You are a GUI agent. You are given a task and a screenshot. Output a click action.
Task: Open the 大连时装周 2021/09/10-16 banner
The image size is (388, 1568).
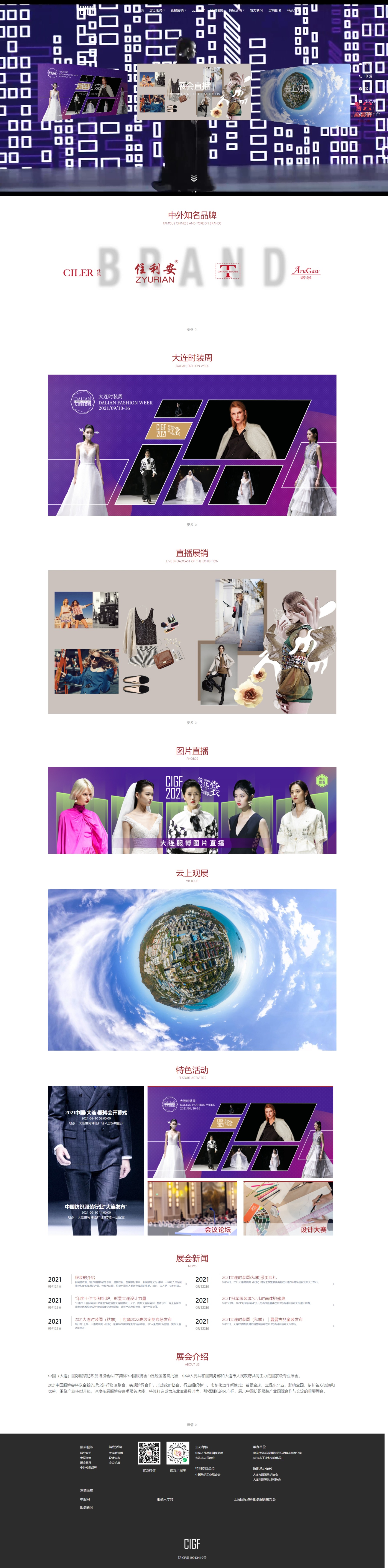tap(192, 445)
